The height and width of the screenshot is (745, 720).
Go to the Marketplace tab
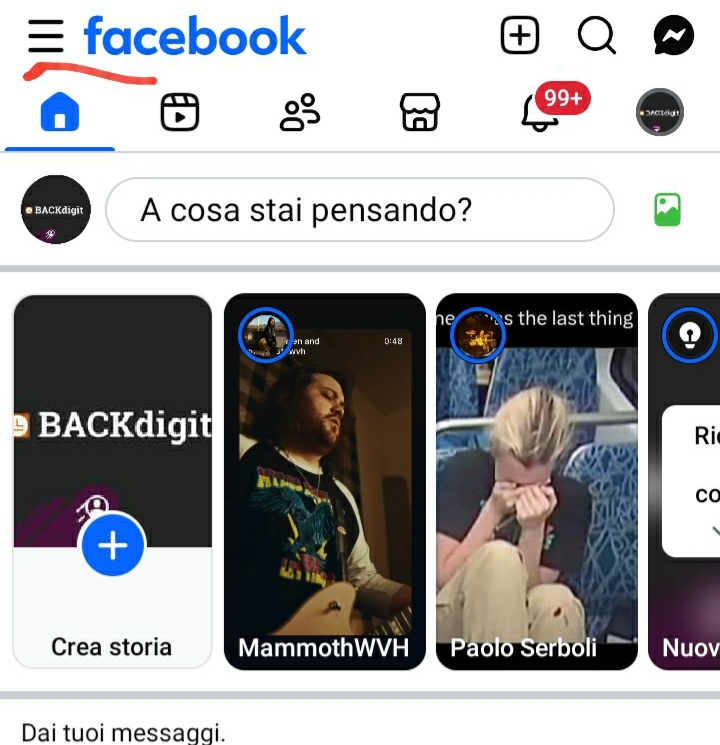point(420,113)
